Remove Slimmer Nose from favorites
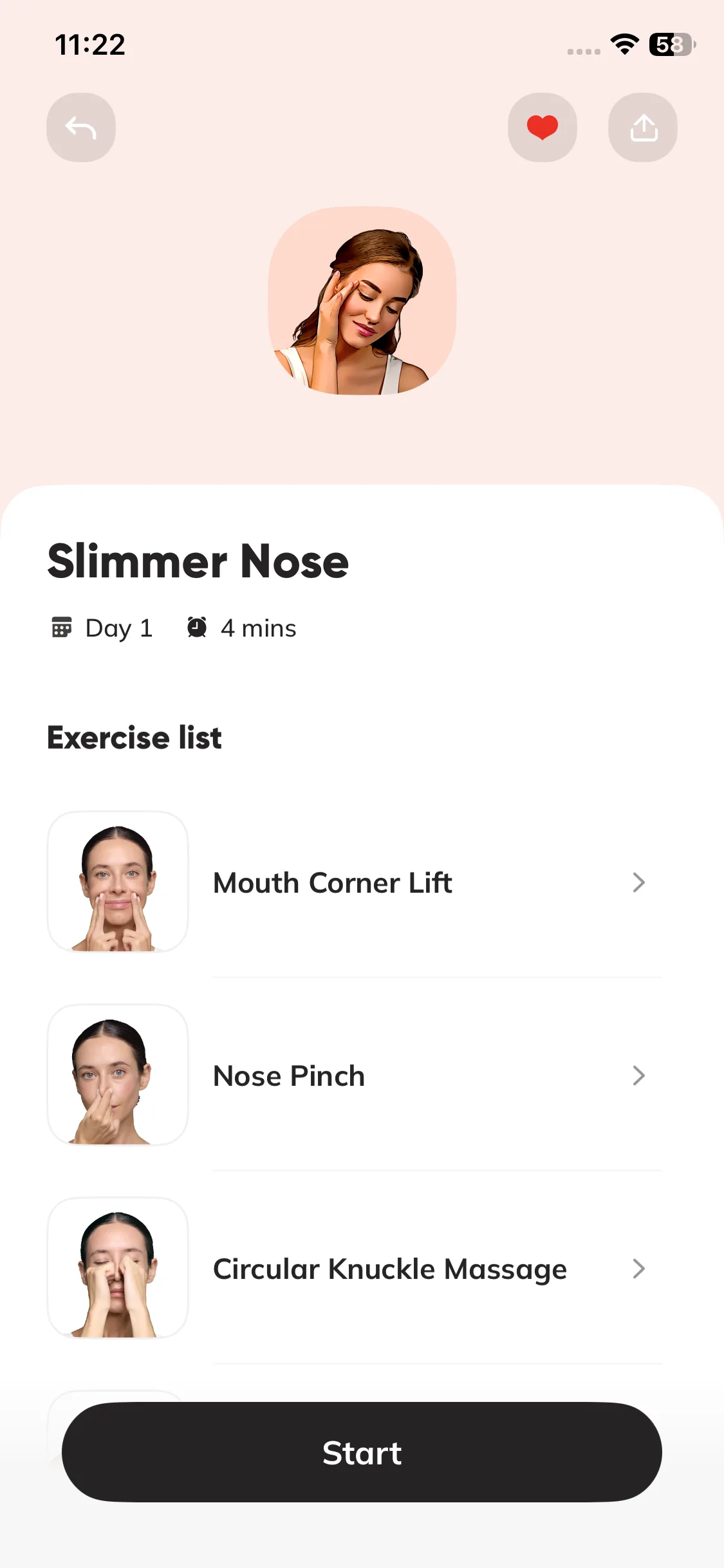 click(x=542, y=127)
